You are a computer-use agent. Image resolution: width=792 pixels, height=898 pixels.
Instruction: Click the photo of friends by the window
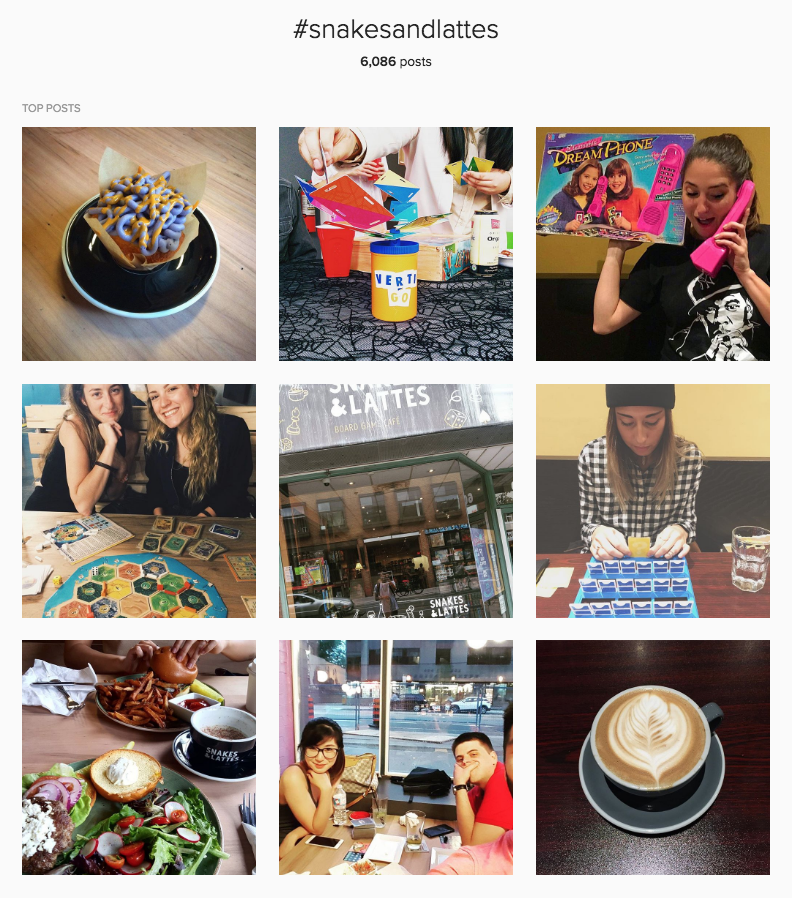tap(396, 757)
